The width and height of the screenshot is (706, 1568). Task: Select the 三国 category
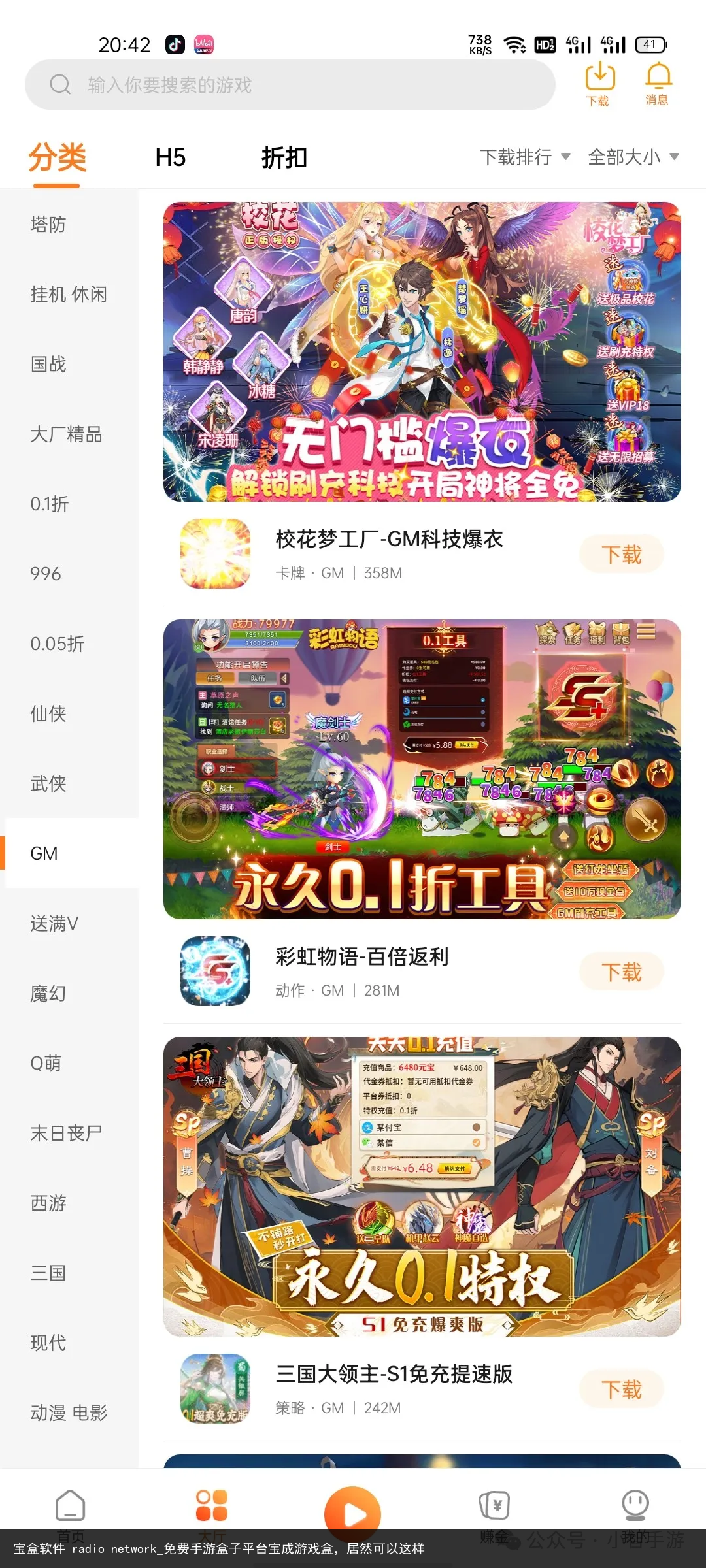click(48, 1273)
